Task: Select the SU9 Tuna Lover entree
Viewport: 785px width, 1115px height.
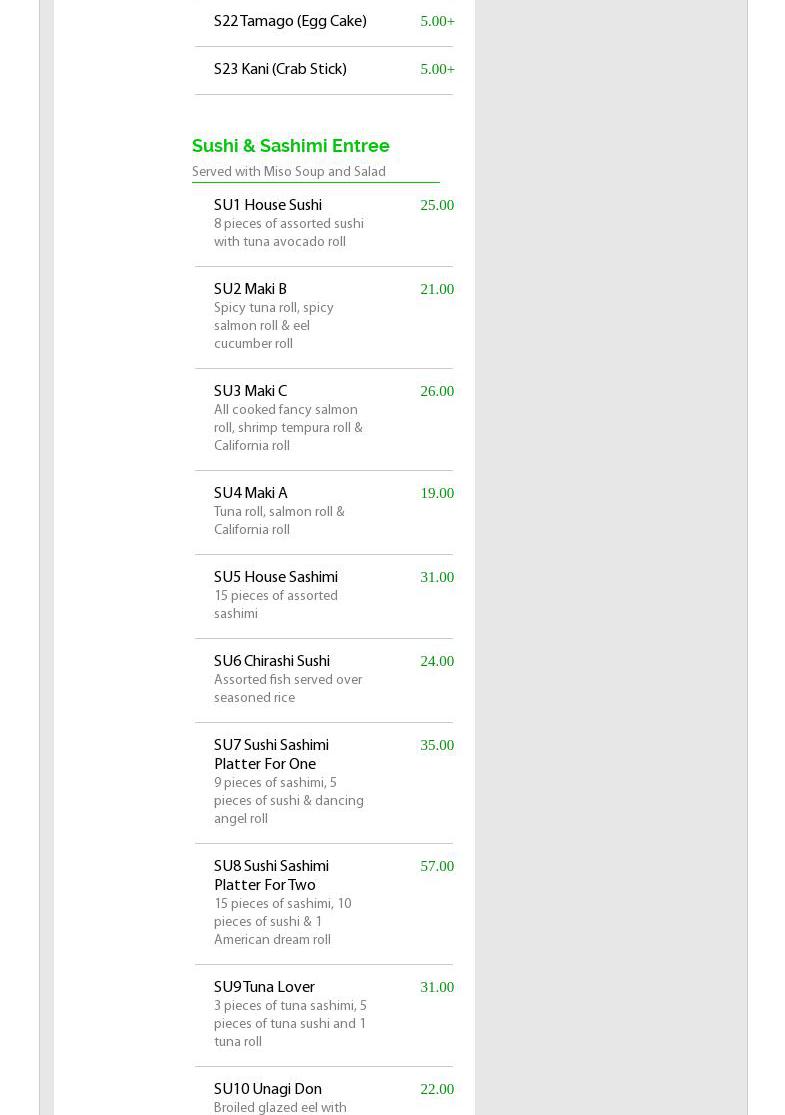Action: click(x=264, y=988)
